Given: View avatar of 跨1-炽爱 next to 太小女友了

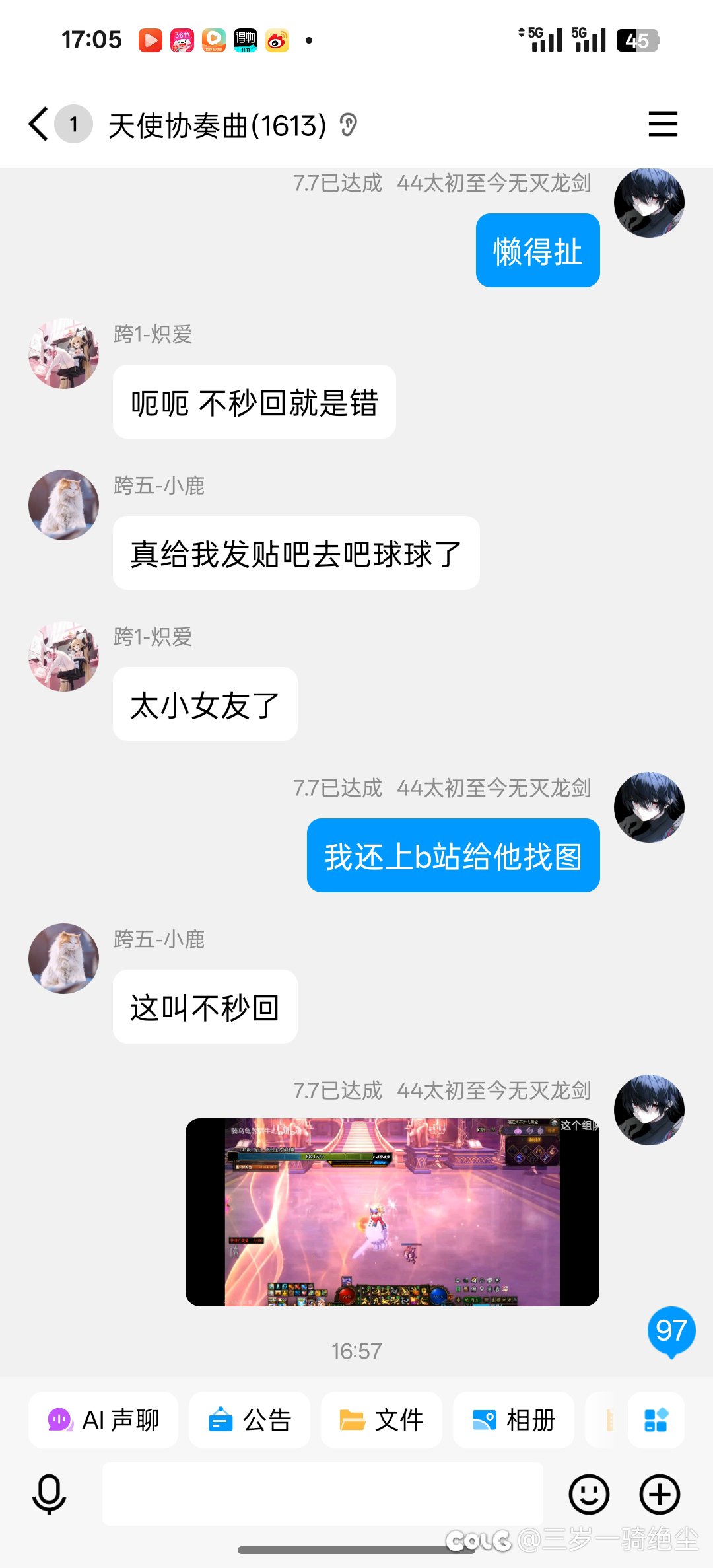Looking at the screenshot, I should tap(63, 656).
